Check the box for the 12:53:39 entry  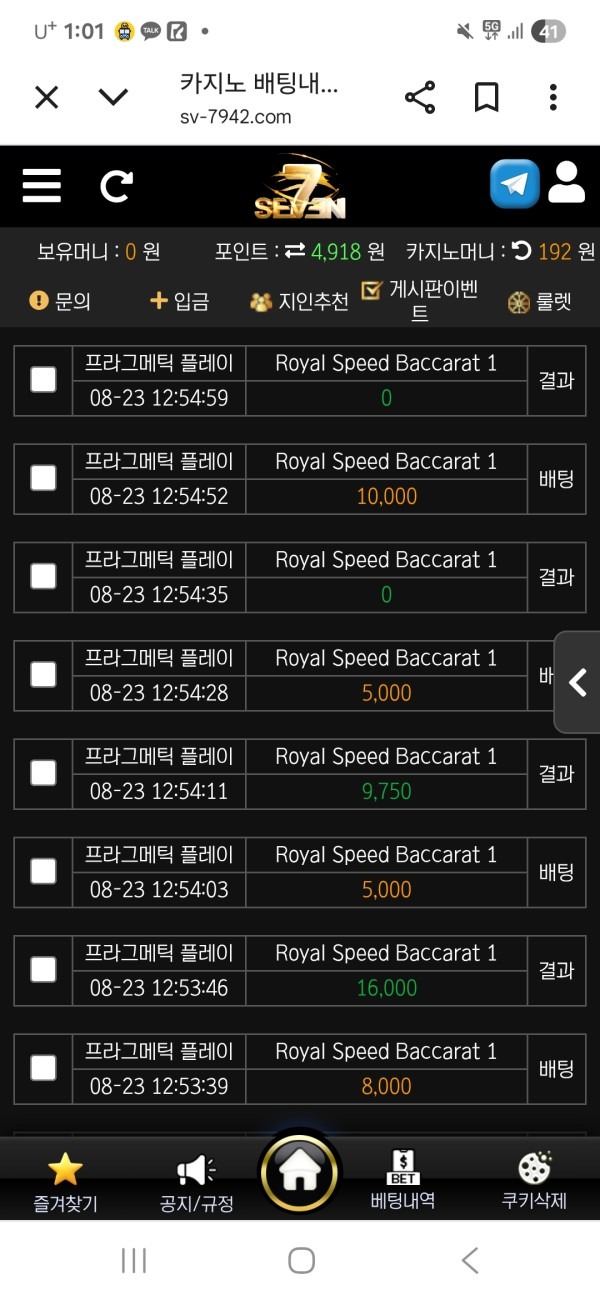pos(43,1068)
